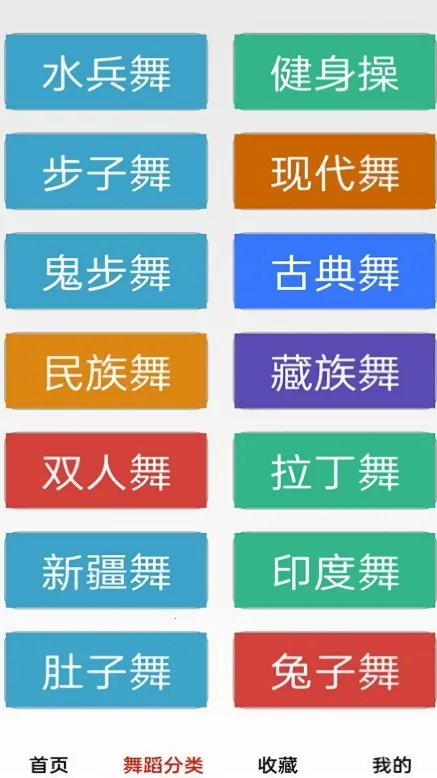Tap the 步子舞 button
Viewport: 437px width, 778px height.
click(106, 171)
